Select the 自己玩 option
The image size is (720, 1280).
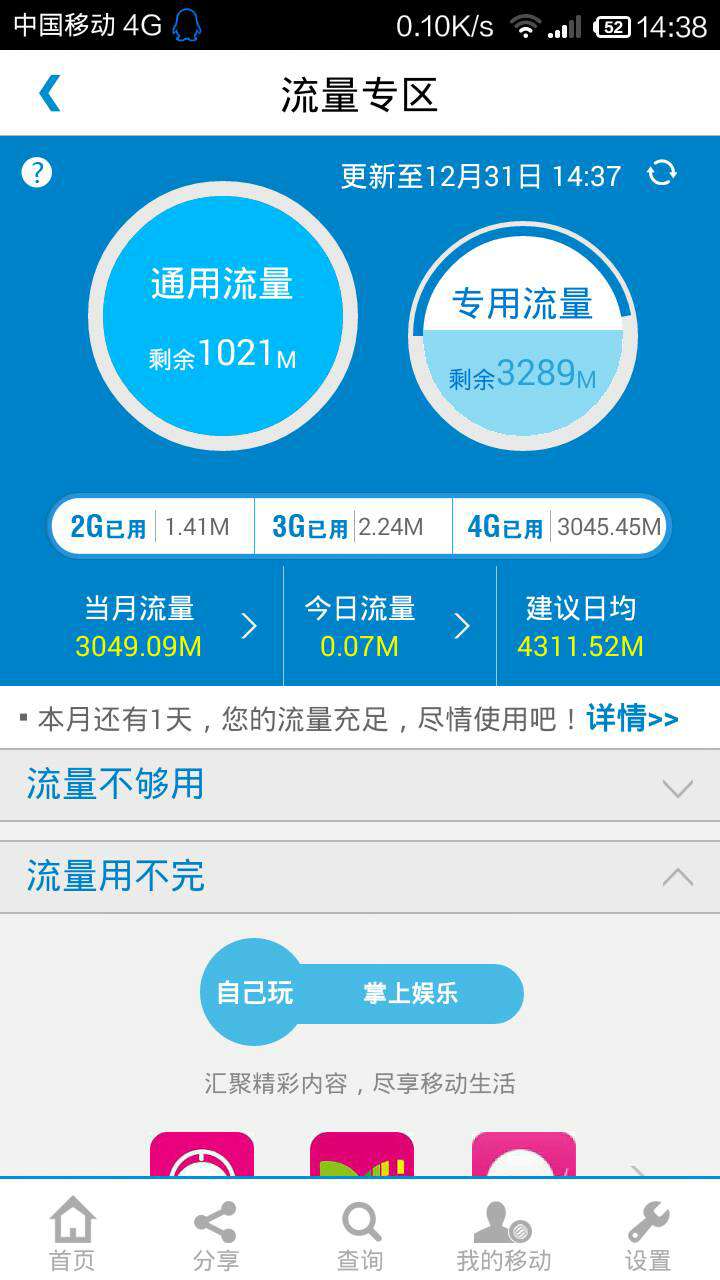coord(255,993)
